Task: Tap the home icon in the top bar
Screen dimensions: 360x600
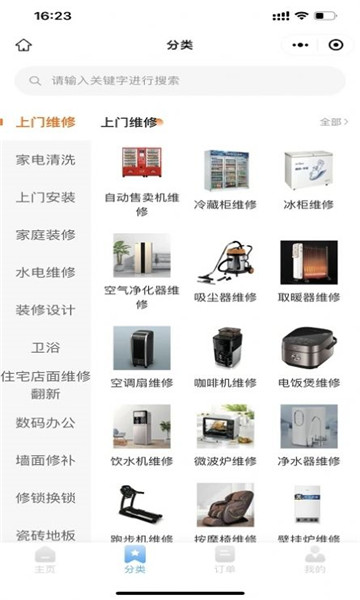Action: 23,45
